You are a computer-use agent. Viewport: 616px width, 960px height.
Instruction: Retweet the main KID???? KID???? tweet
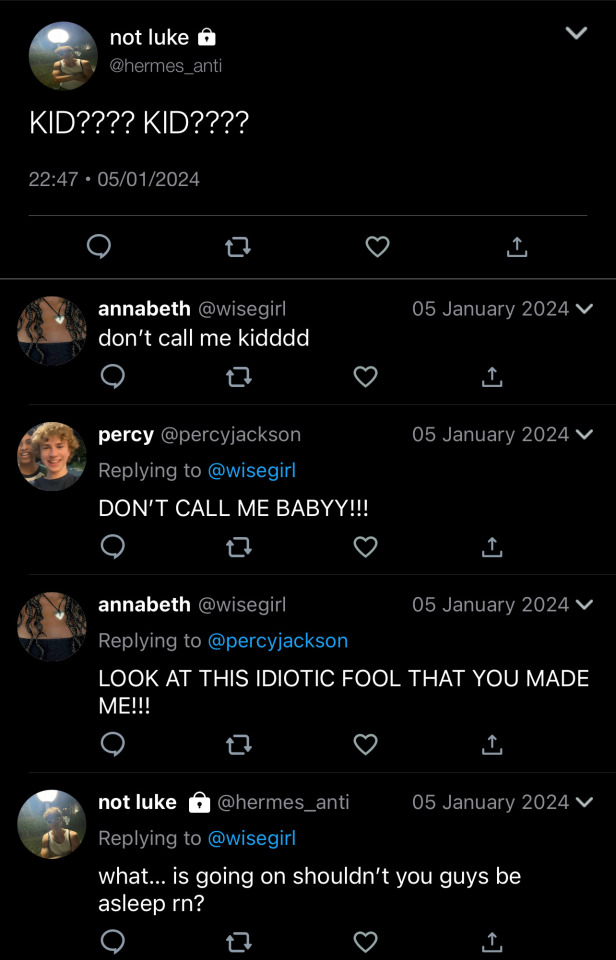(238, 246)
